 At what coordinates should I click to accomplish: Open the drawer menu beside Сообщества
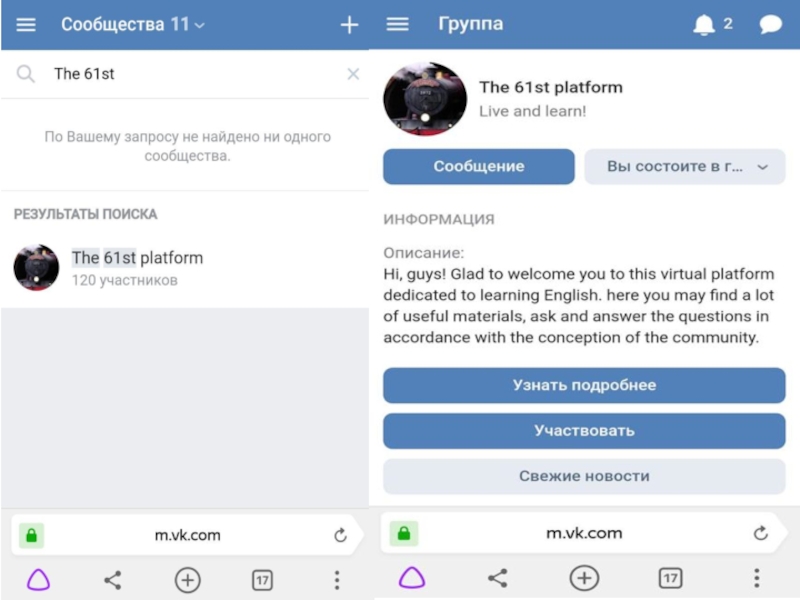[26, 25]
